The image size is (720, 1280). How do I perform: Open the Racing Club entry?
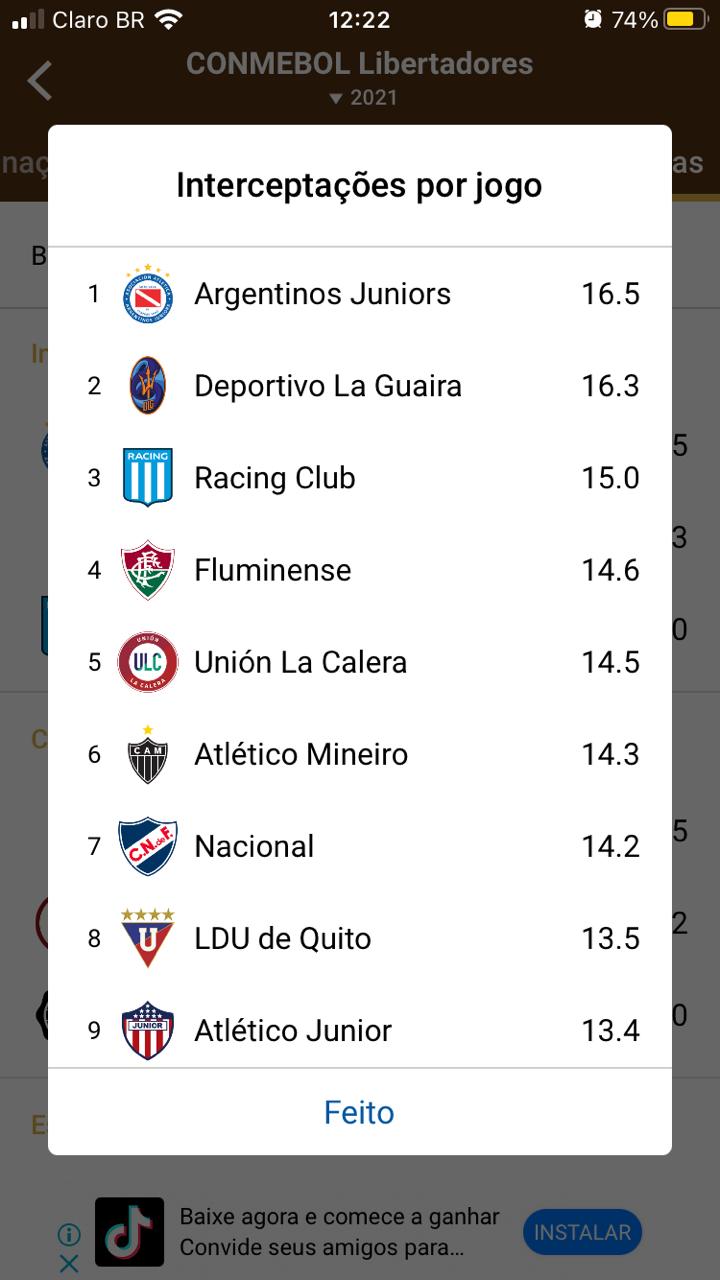(360, 478)
